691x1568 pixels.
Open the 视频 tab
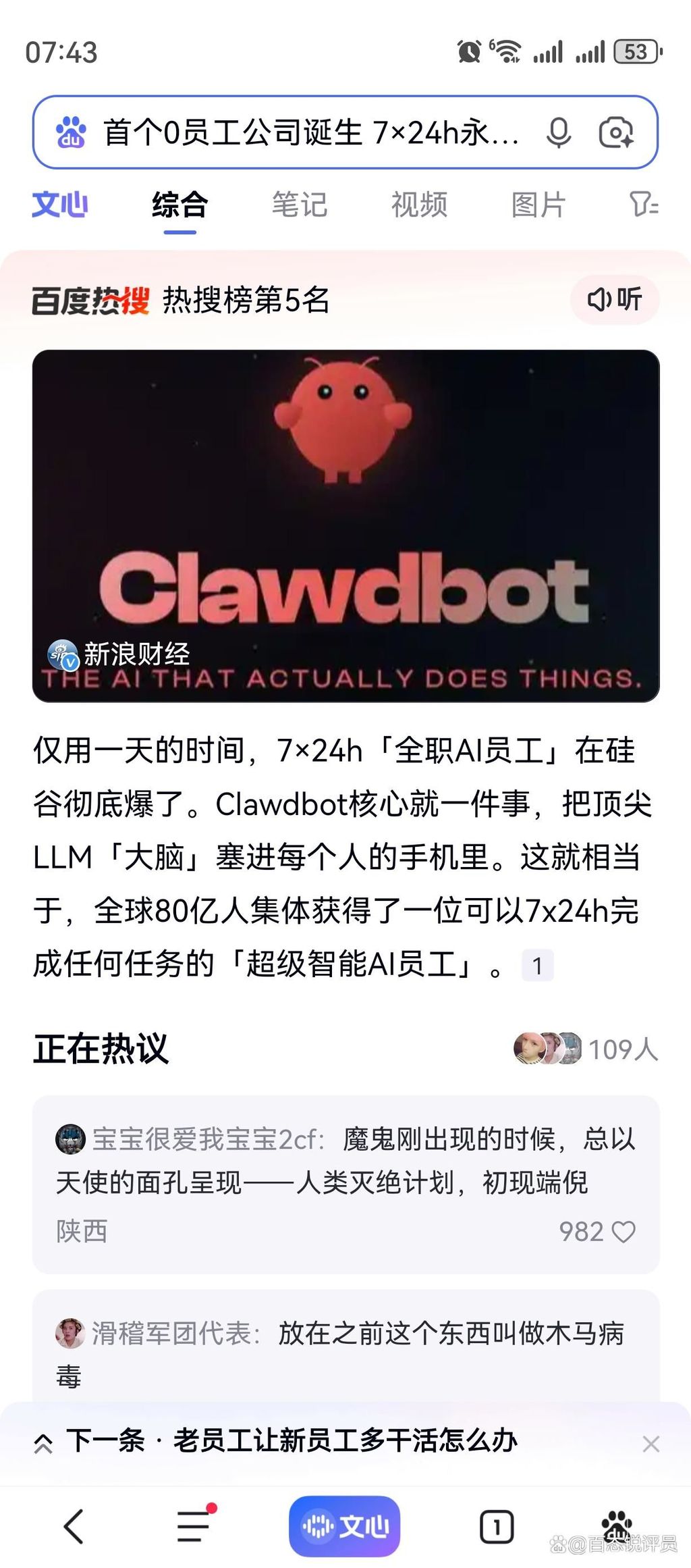point(419,205)
